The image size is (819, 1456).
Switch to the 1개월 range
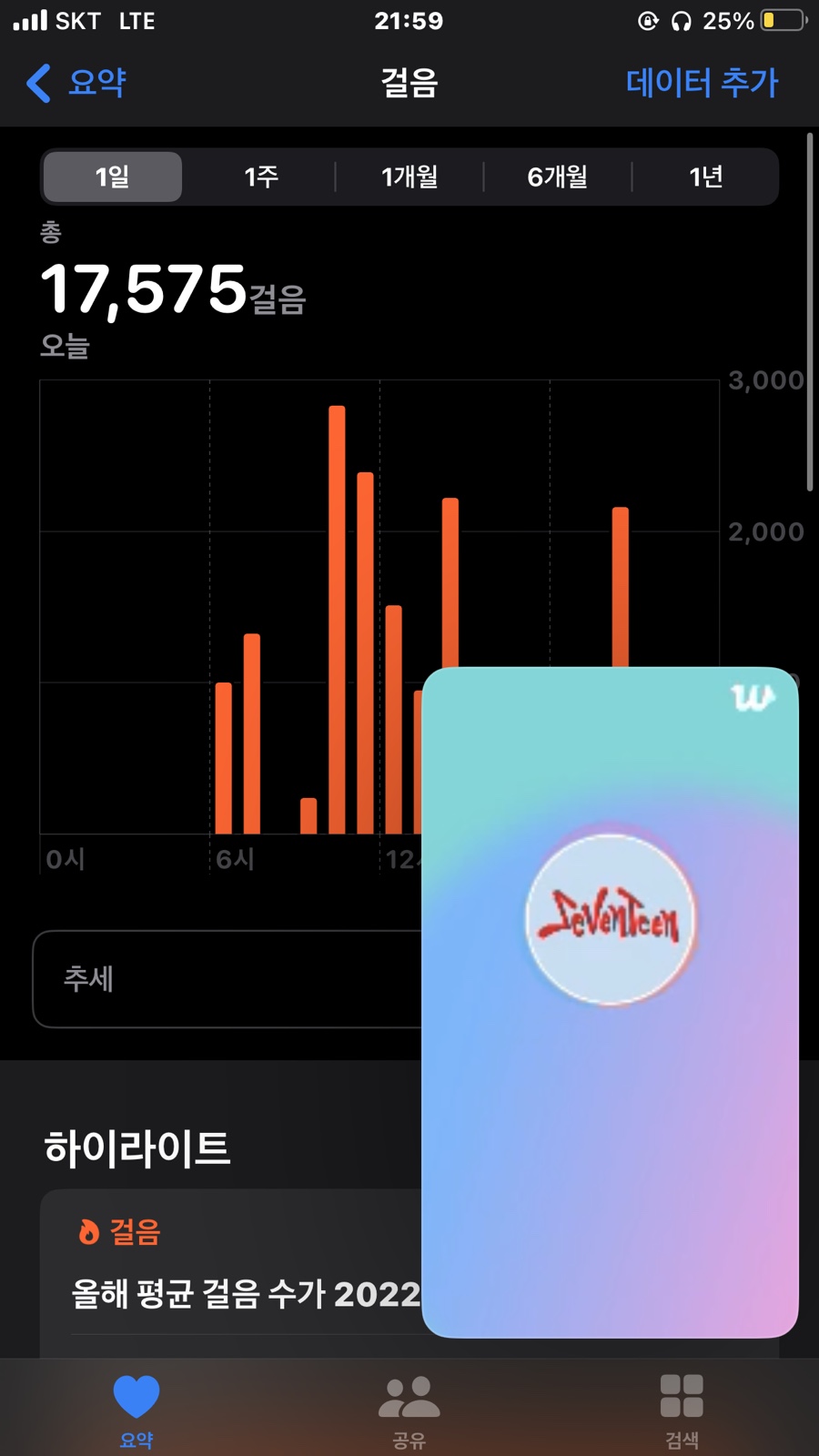click(409, 177)
